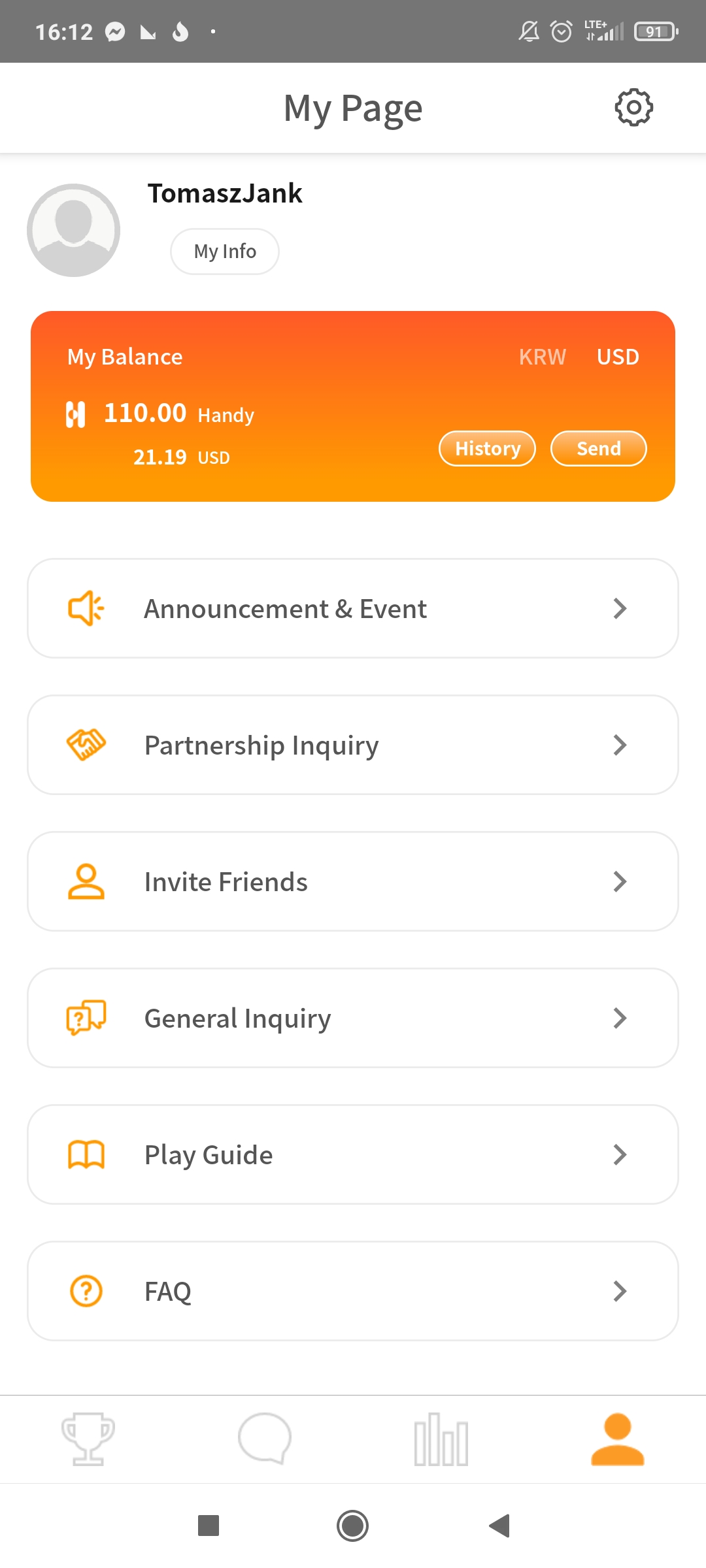Switch to the trophy tab
The width and height of the screenshot is (706, 1568).
pyautogui.click(x=88, y=1439)
